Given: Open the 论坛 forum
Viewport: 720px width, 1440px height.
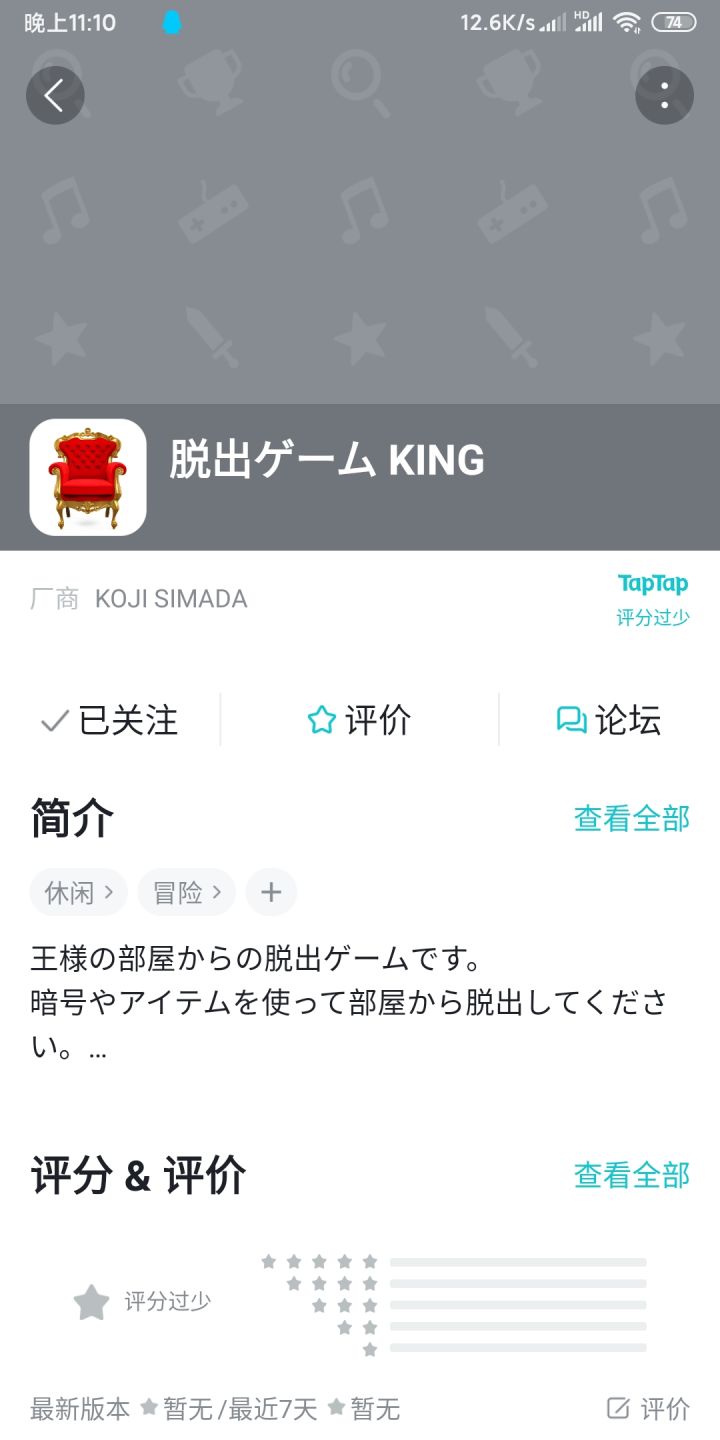Looking at the screenshot, I should 609,720.
